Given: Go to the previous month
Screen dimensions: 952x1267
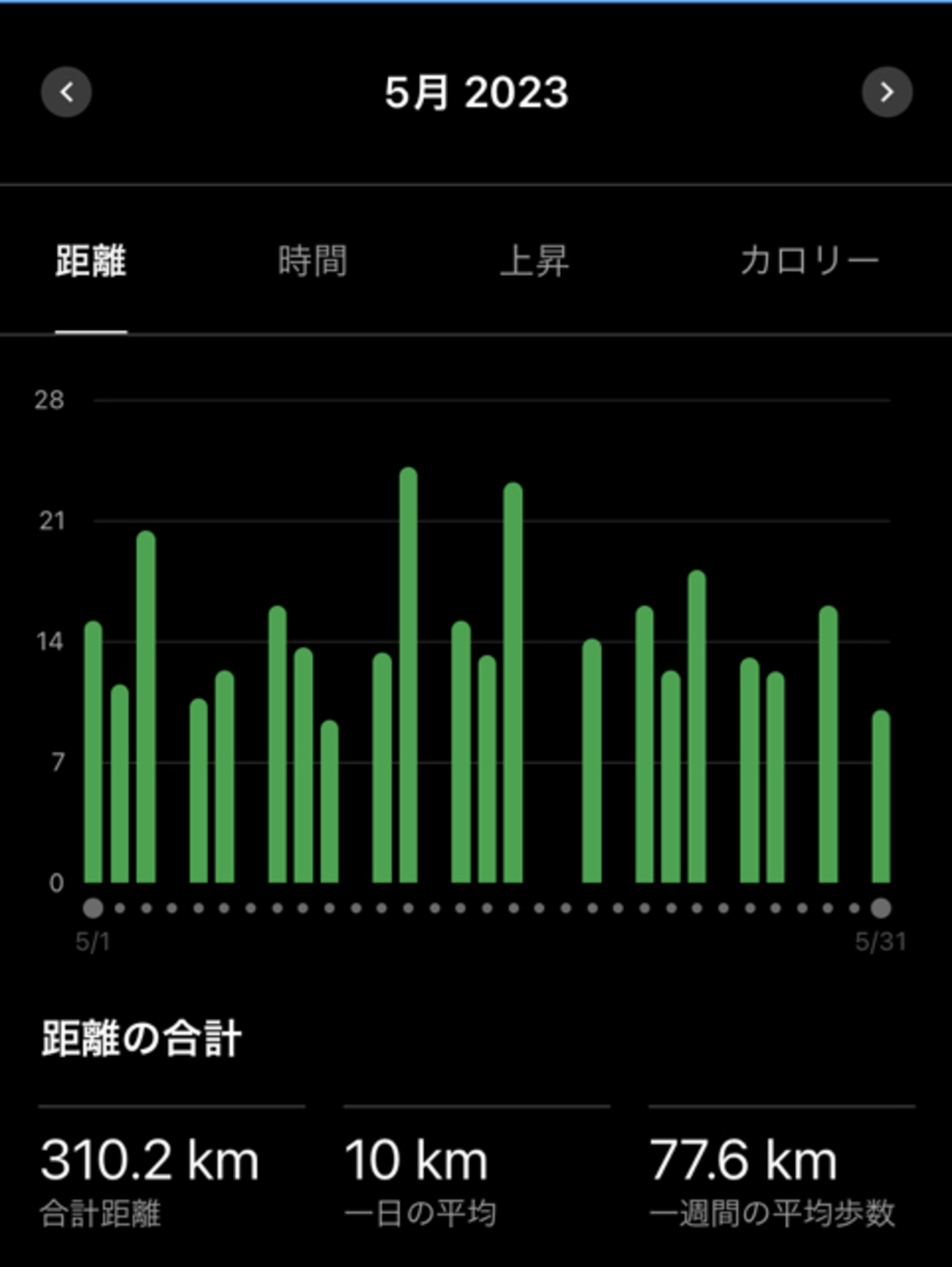Looking at the screenshot, I should pos(66,92).
